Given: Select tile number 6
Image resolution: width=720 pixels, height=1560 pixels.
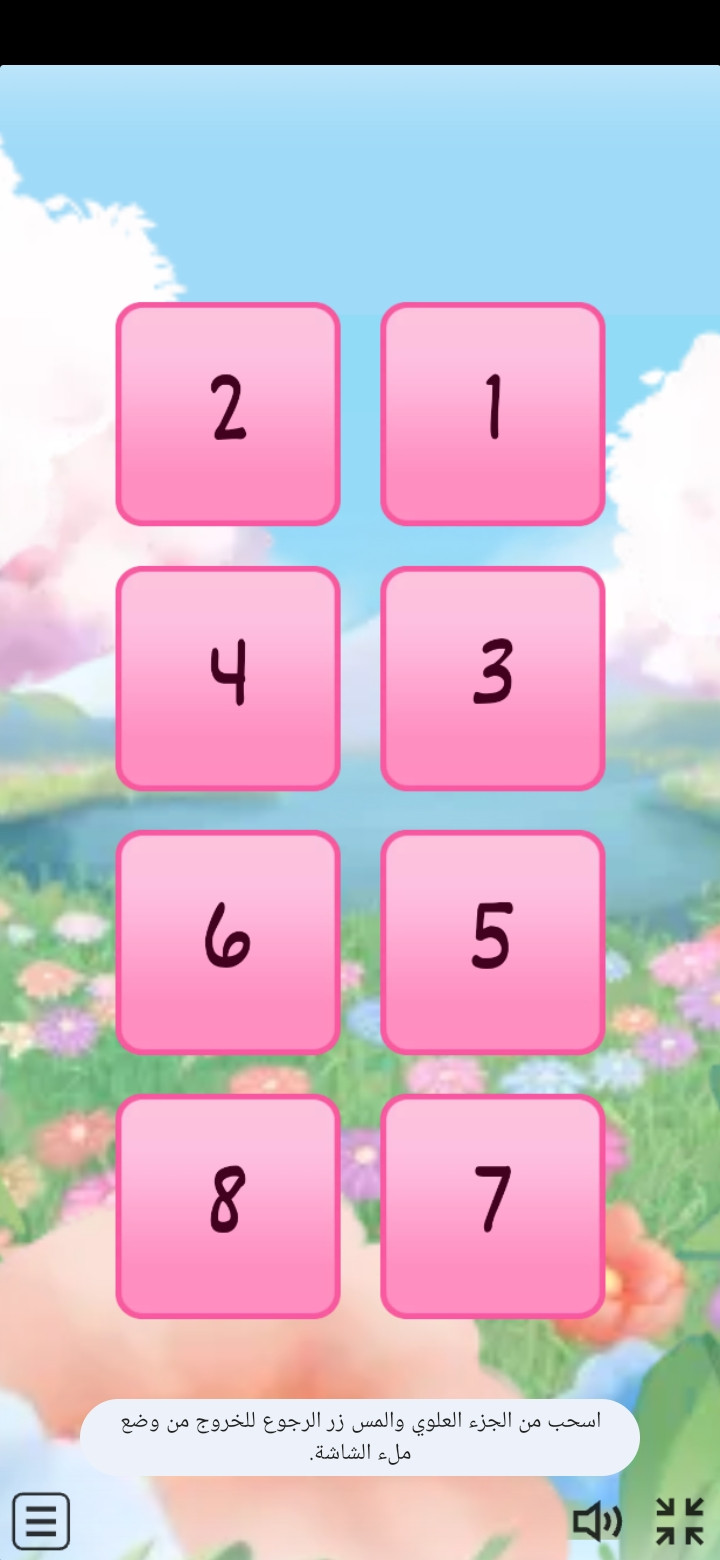Looking at the screenshot, I should pos(228,942).
